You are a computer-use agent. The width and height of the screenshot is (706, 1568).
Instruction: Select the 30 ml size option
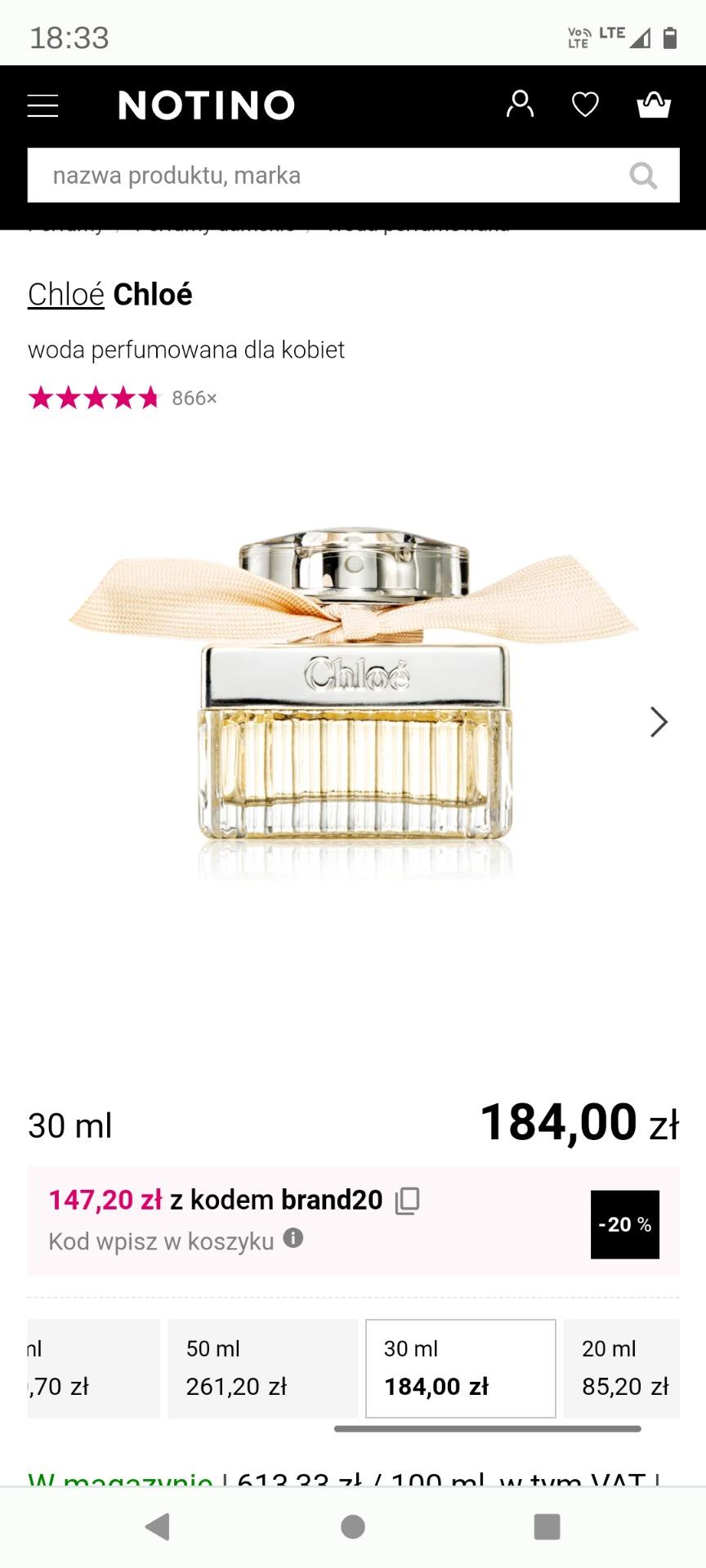(461, 1368)
